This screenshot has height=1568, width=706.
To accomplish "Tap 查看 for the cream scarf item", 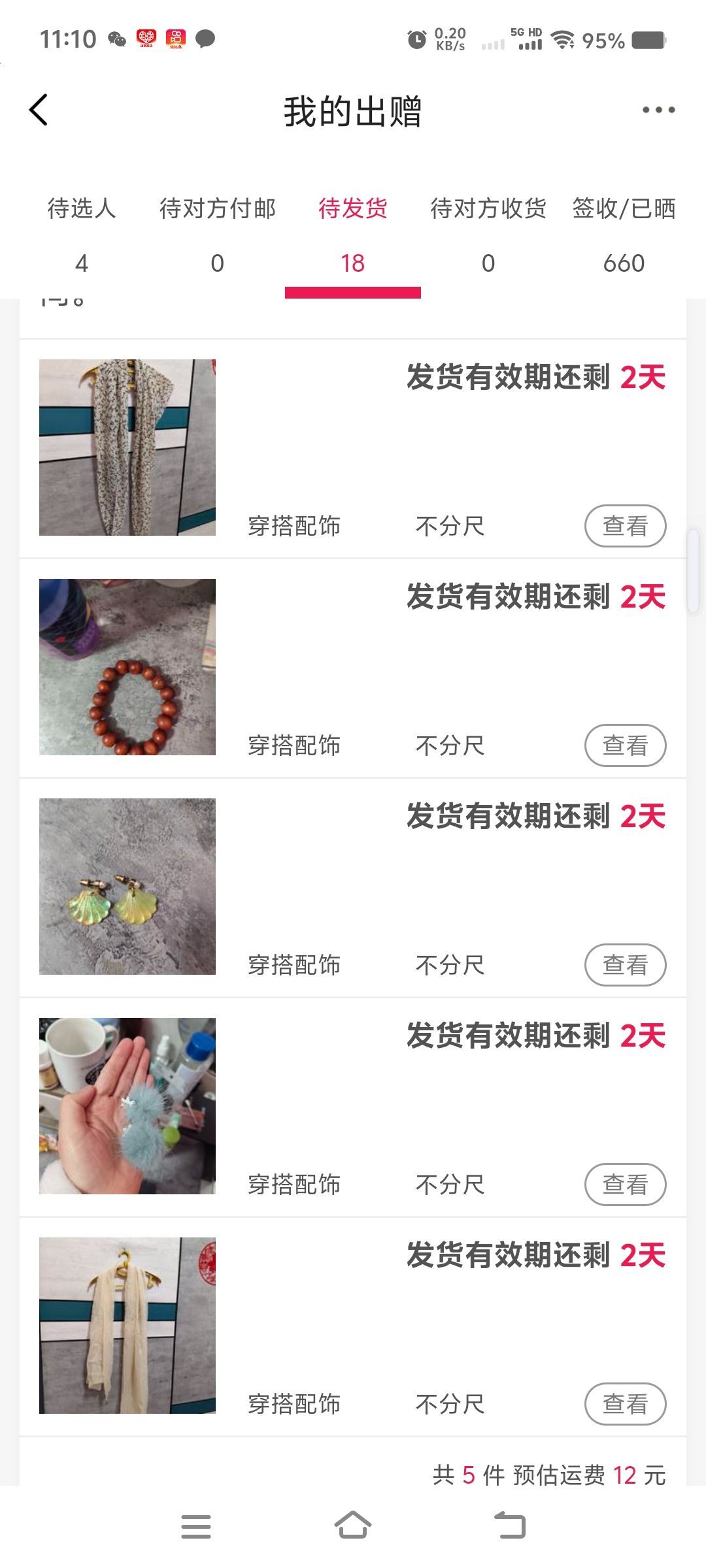I will (x=626, y=1404).
